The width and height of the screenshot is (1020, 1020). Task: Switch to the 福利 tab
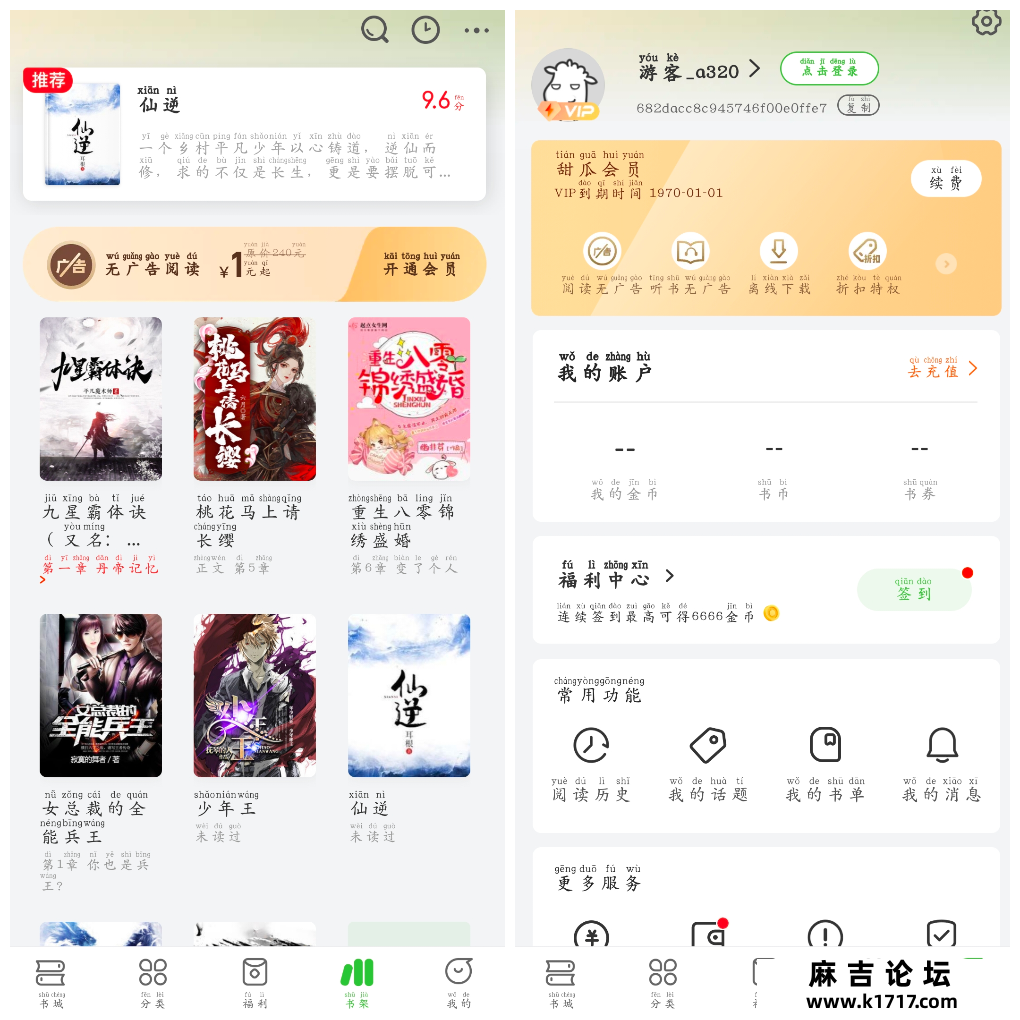tap(255, 981)
